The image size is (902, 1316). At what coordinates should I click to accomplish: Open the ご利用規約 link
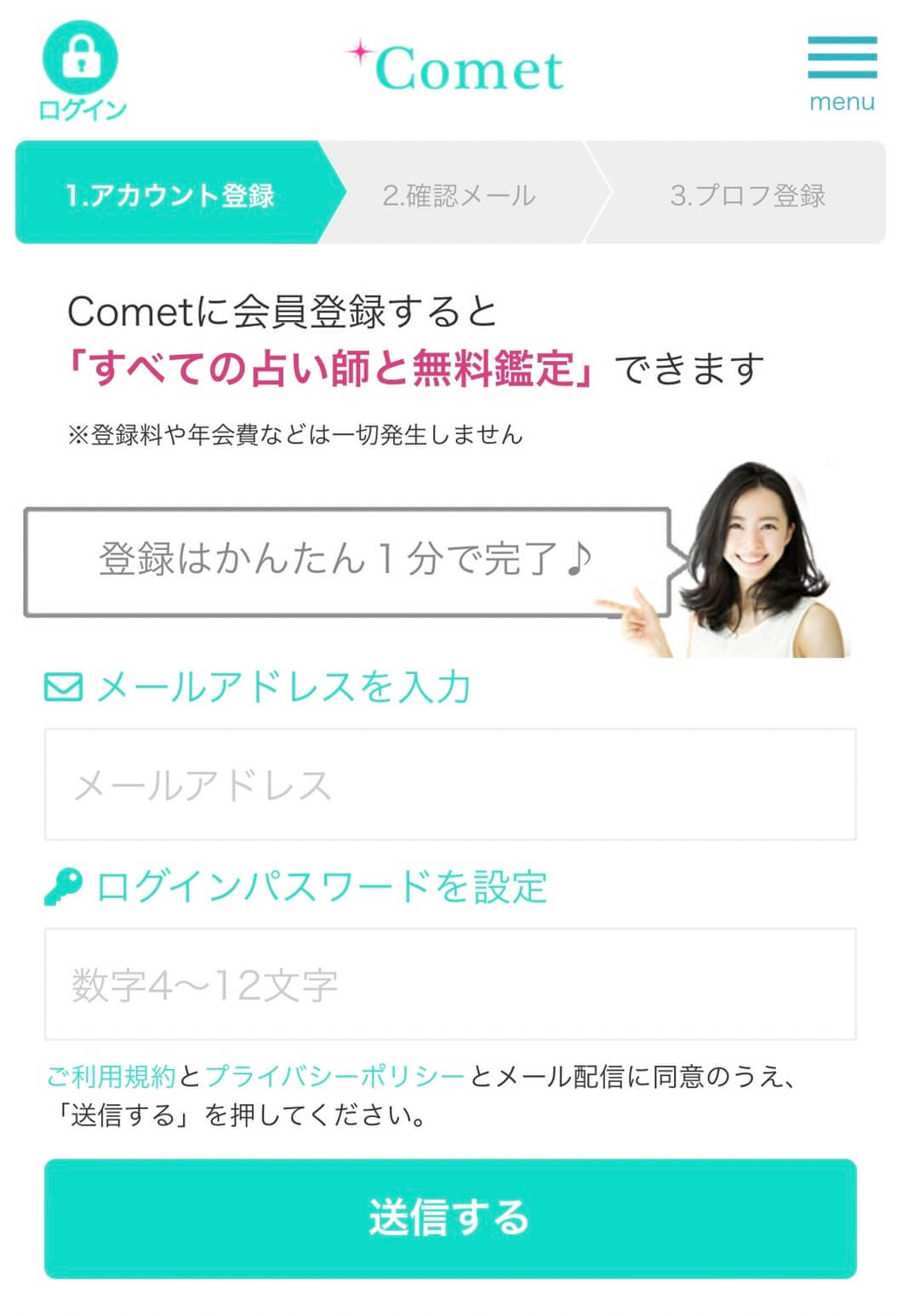[x=111, y=1076]
